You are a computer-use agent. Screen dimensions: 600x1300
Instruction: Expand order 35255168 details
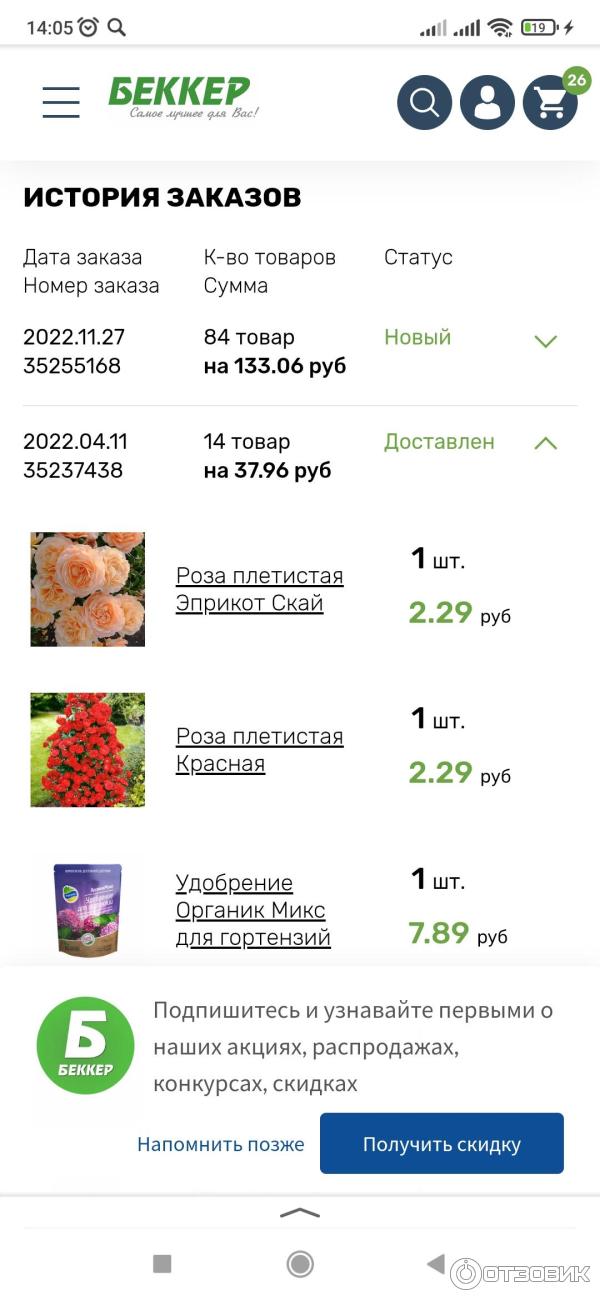[x=545, y=341]
